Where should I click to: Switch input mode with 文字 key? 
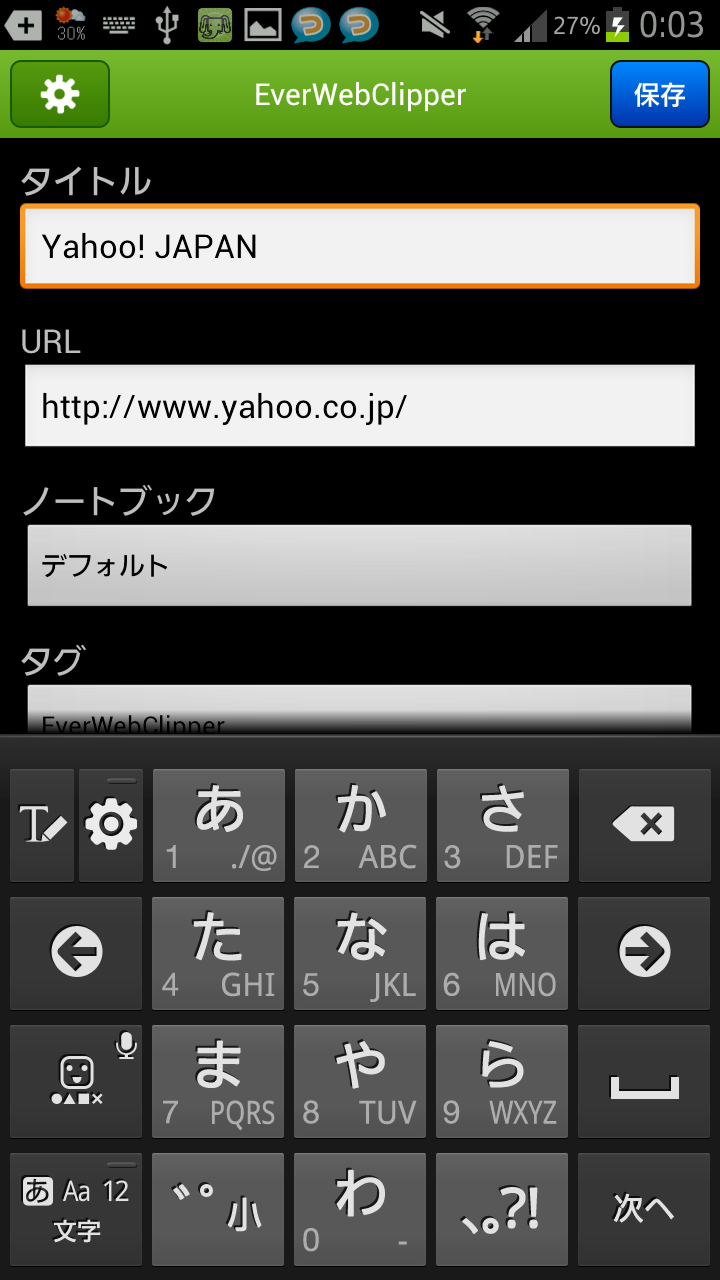coord(76,1209)
